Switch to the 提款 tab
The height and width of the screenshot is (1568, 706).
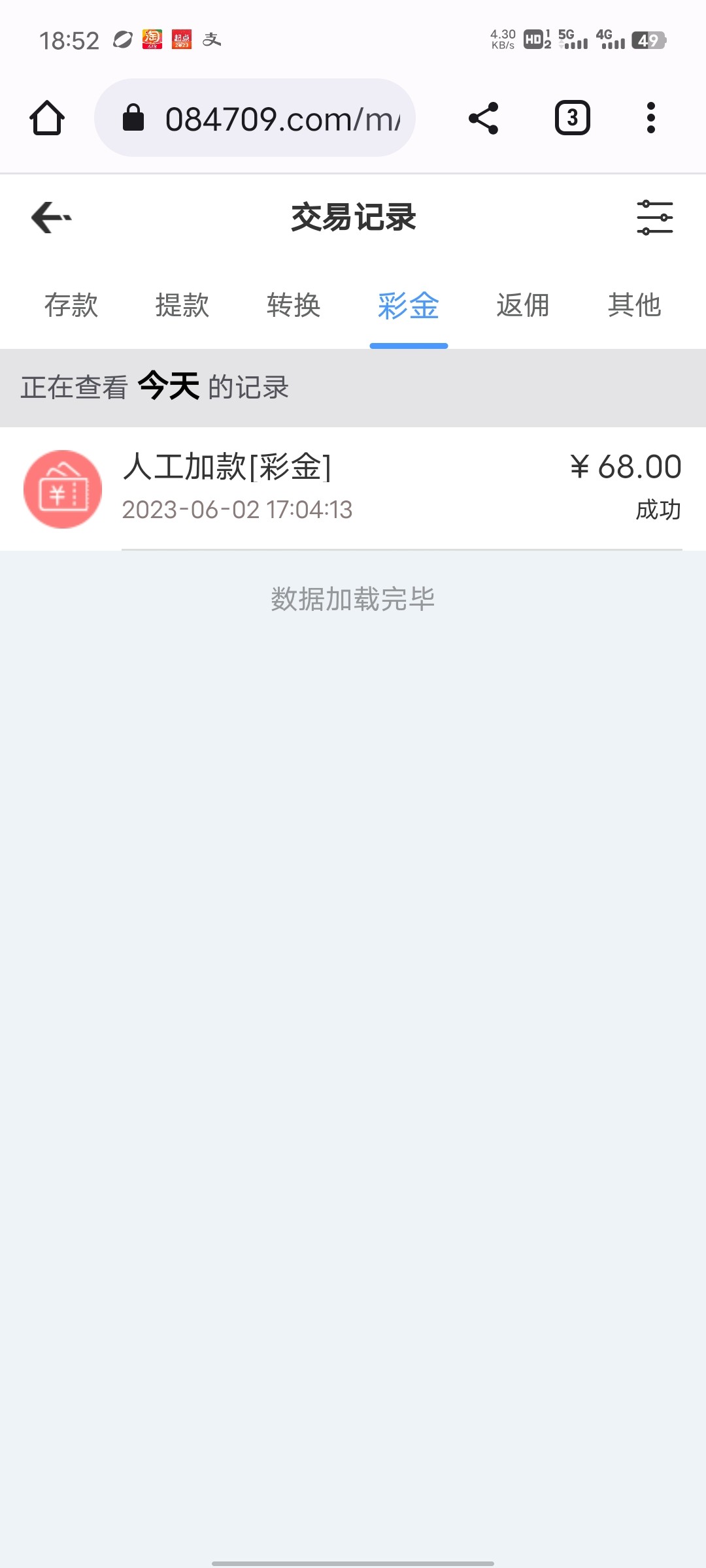click(182, 305)
